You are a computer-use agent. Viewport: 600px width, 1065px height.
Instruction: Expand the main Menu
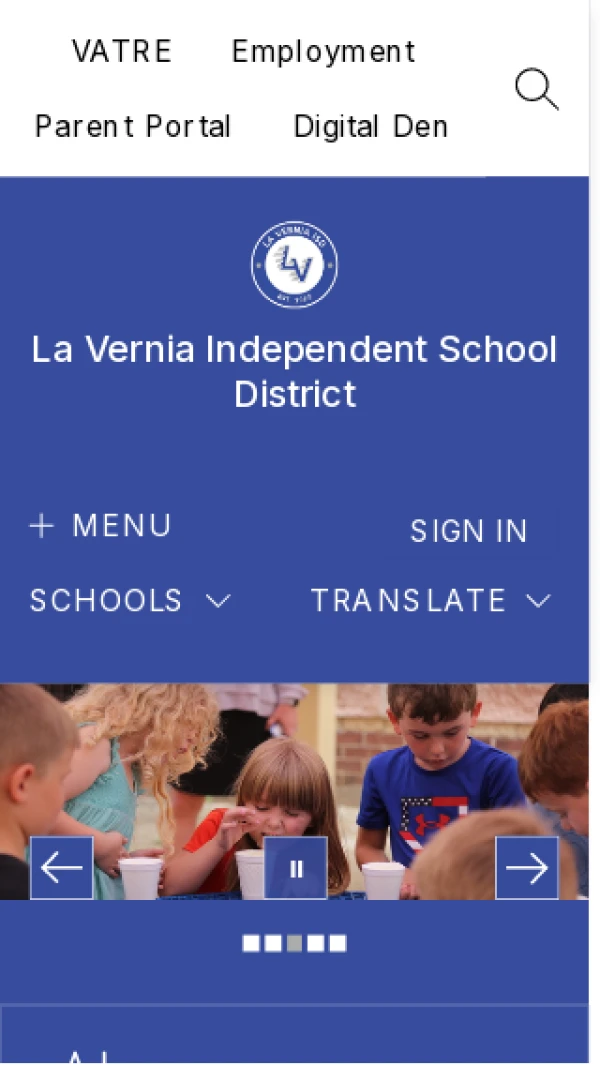coord(100,526)
